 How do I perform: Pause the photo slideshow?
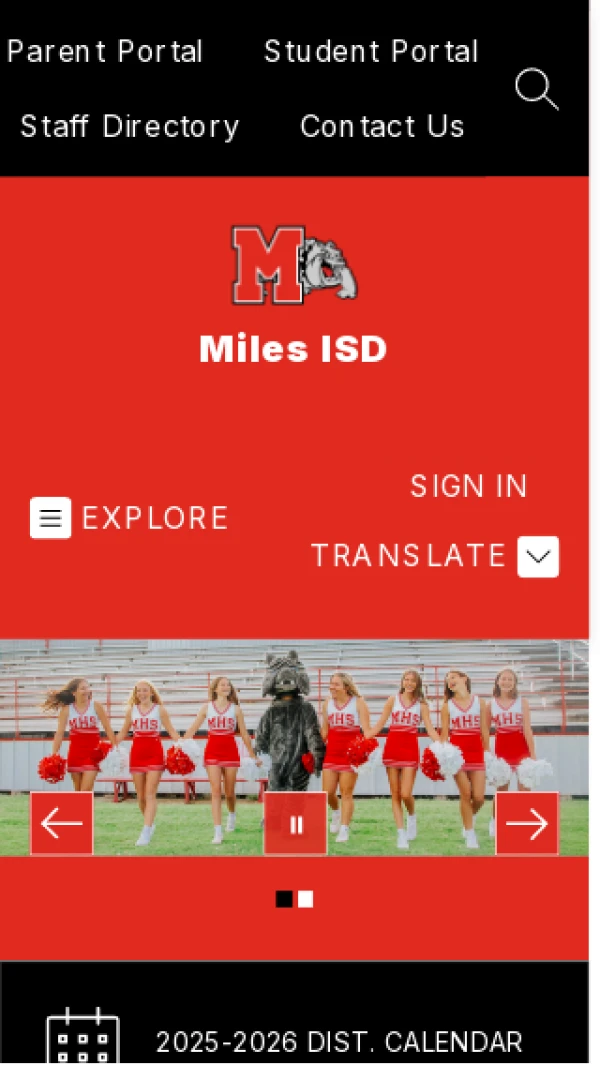pyautogui.click(x=295, y=824)
